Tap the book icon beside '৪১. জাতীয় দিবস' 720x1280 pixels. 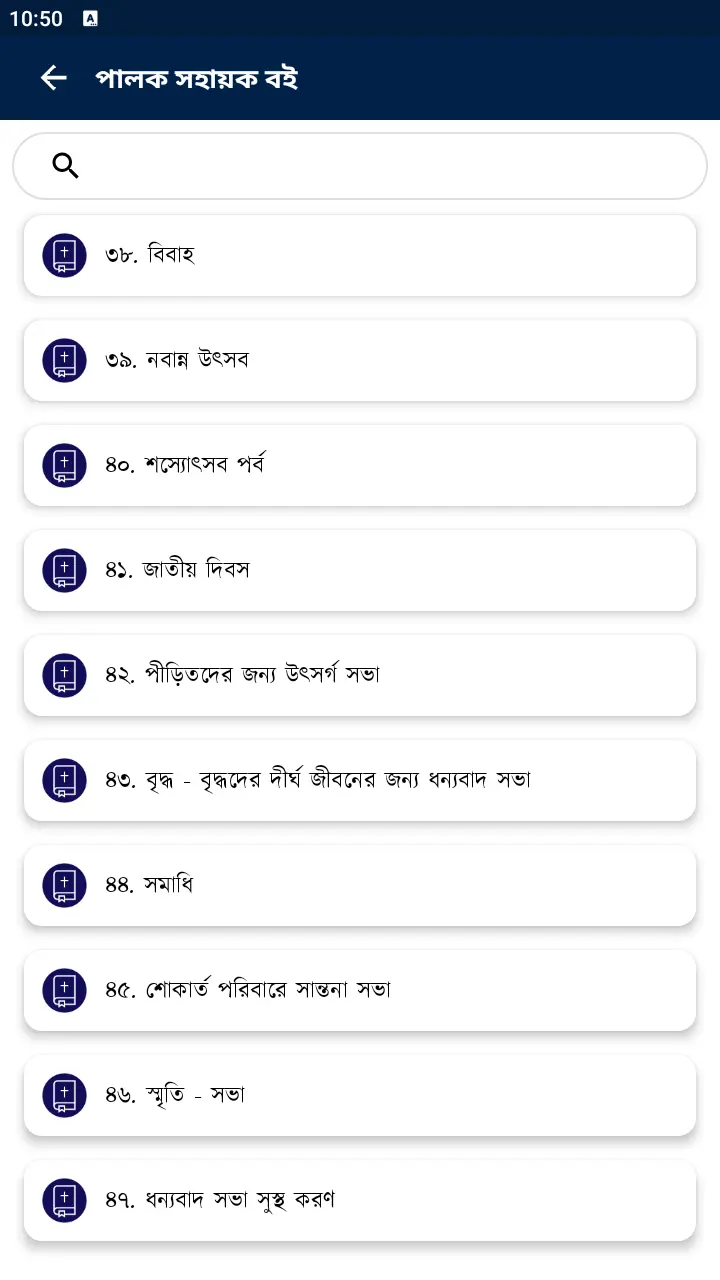(63, 570)
